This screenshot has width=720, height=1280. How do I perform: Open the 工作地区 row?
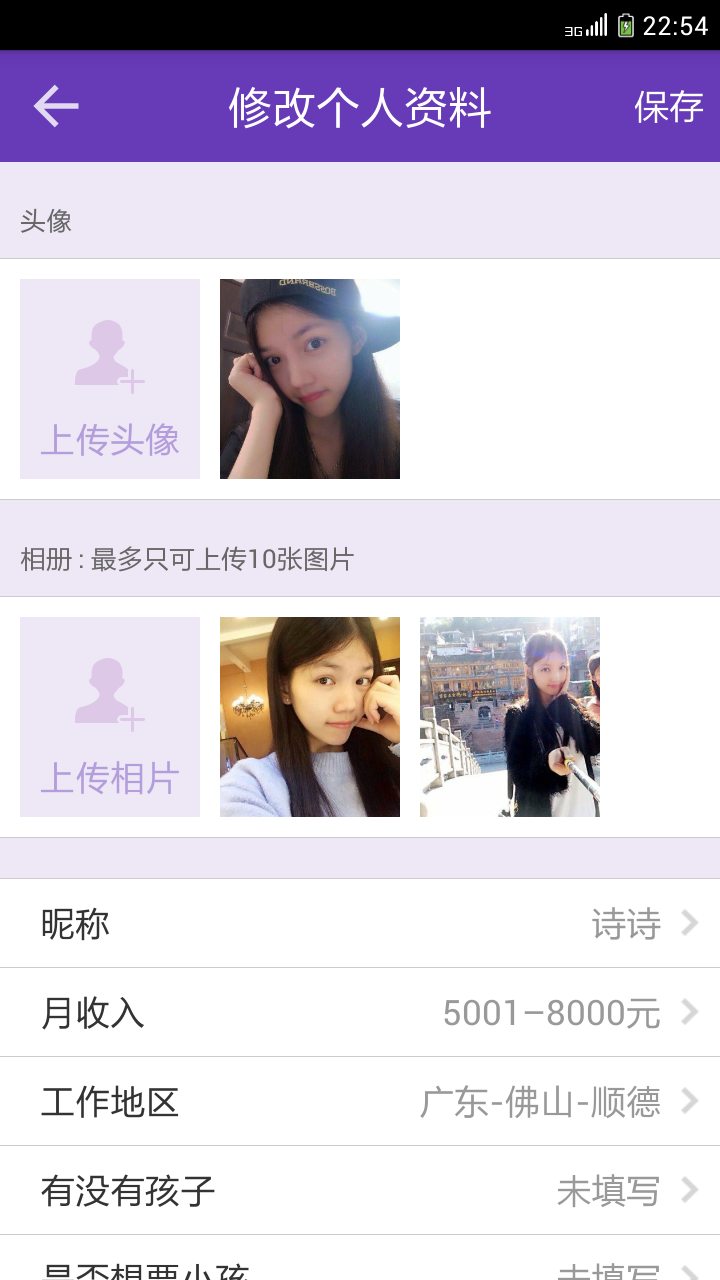coord(360,1101)
